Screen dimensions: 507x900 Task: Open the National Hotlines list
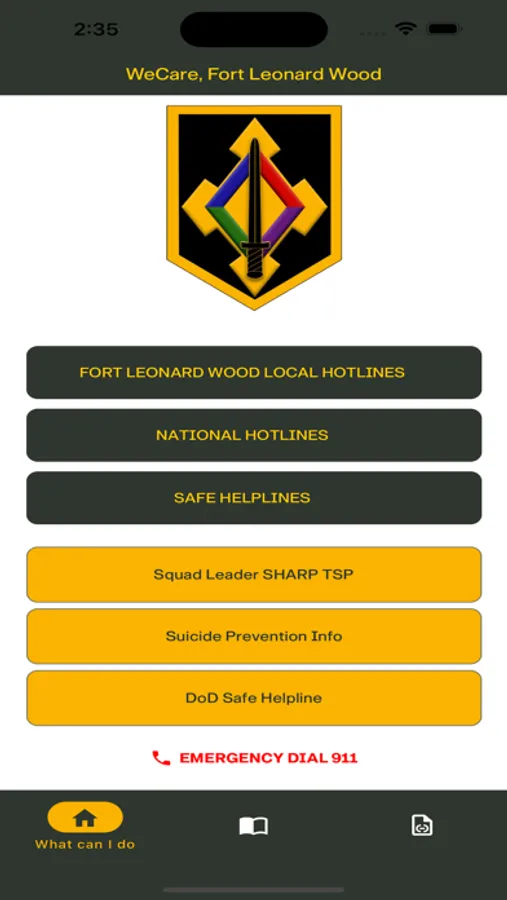click(254, 435)
